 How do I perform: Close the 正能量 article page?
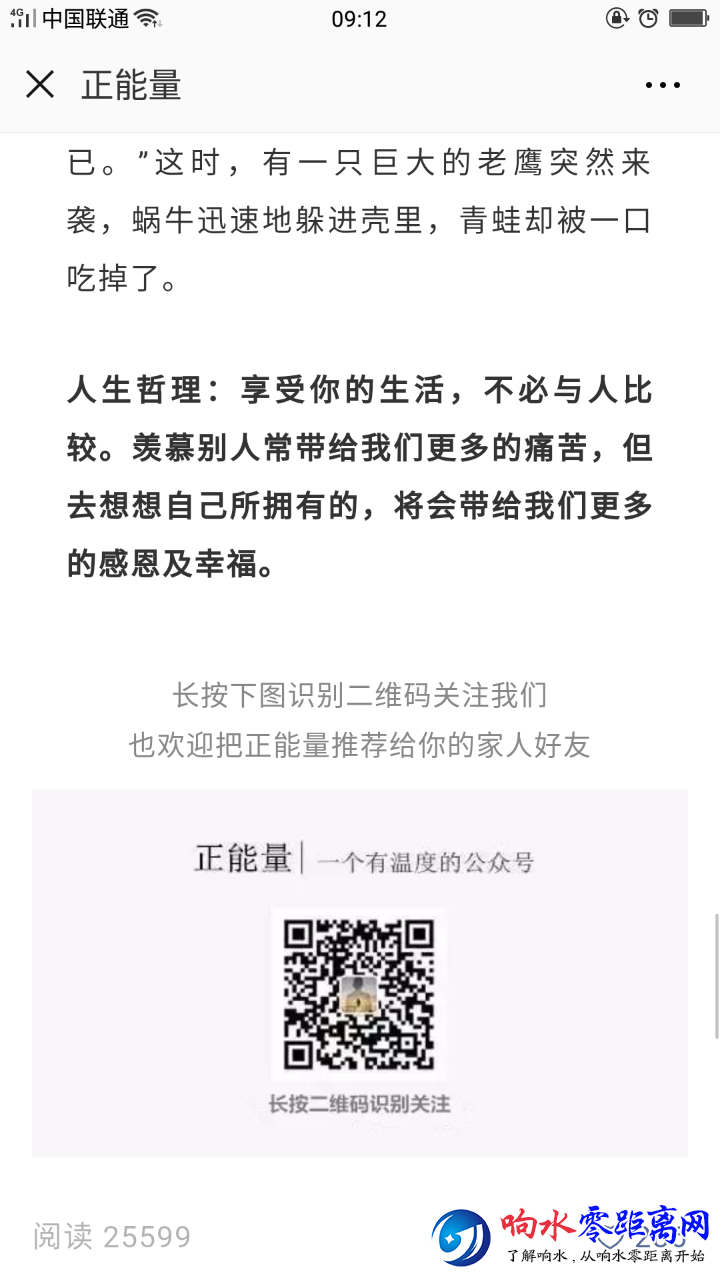pos(40,85)
